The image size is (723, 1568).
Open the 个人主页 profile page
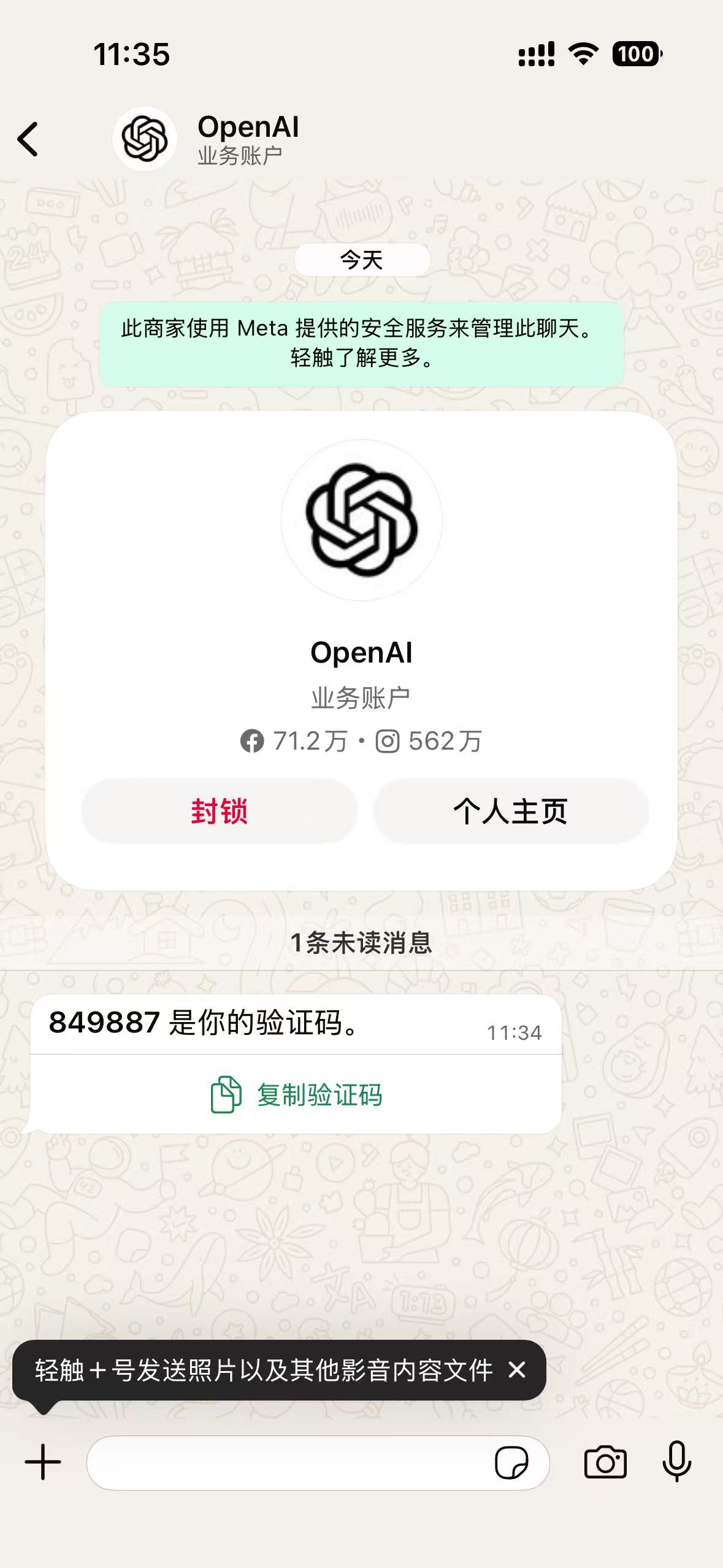pyautogui.click(x=510, y=811)
